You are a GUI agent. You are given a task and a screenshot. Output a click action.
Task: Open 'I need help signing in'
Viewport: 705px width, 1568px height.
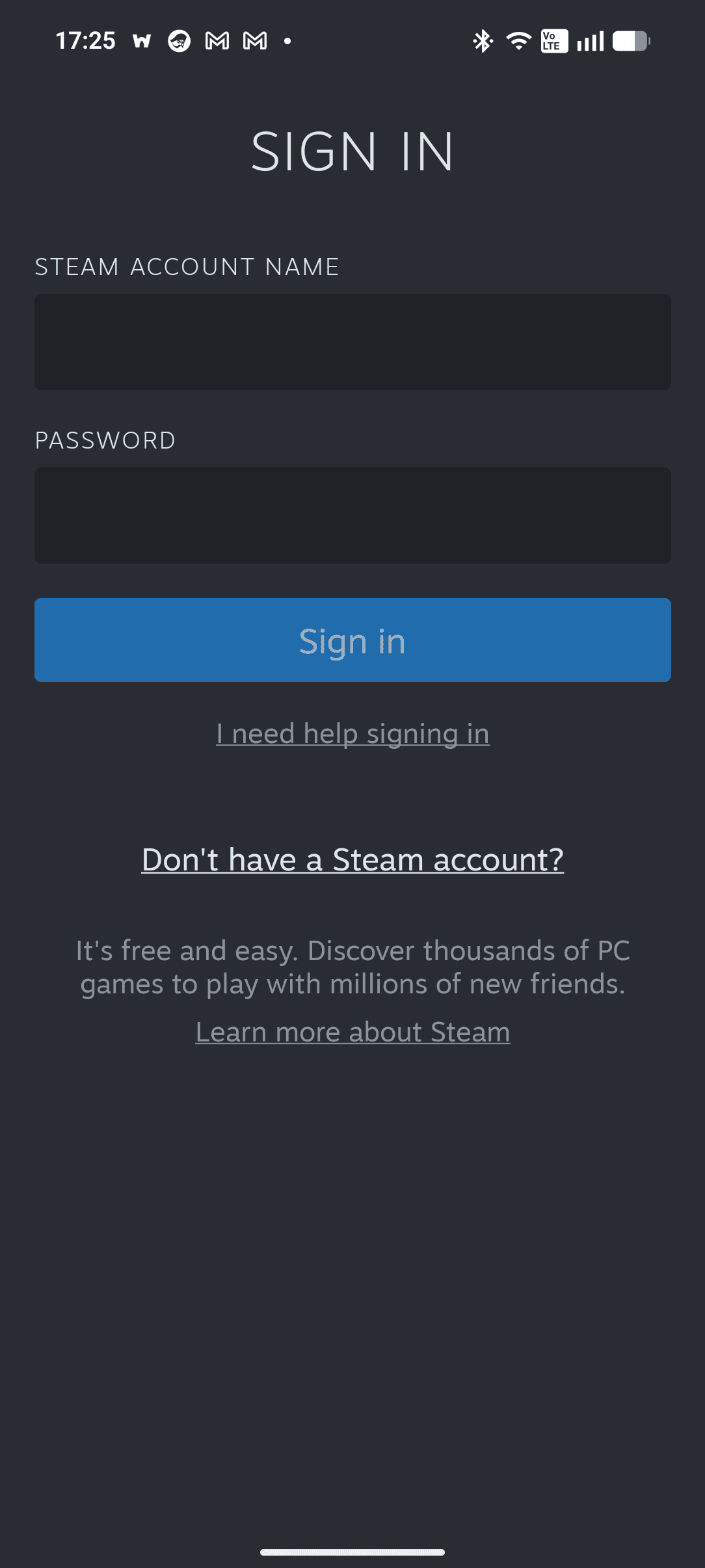tap(352, 734)
